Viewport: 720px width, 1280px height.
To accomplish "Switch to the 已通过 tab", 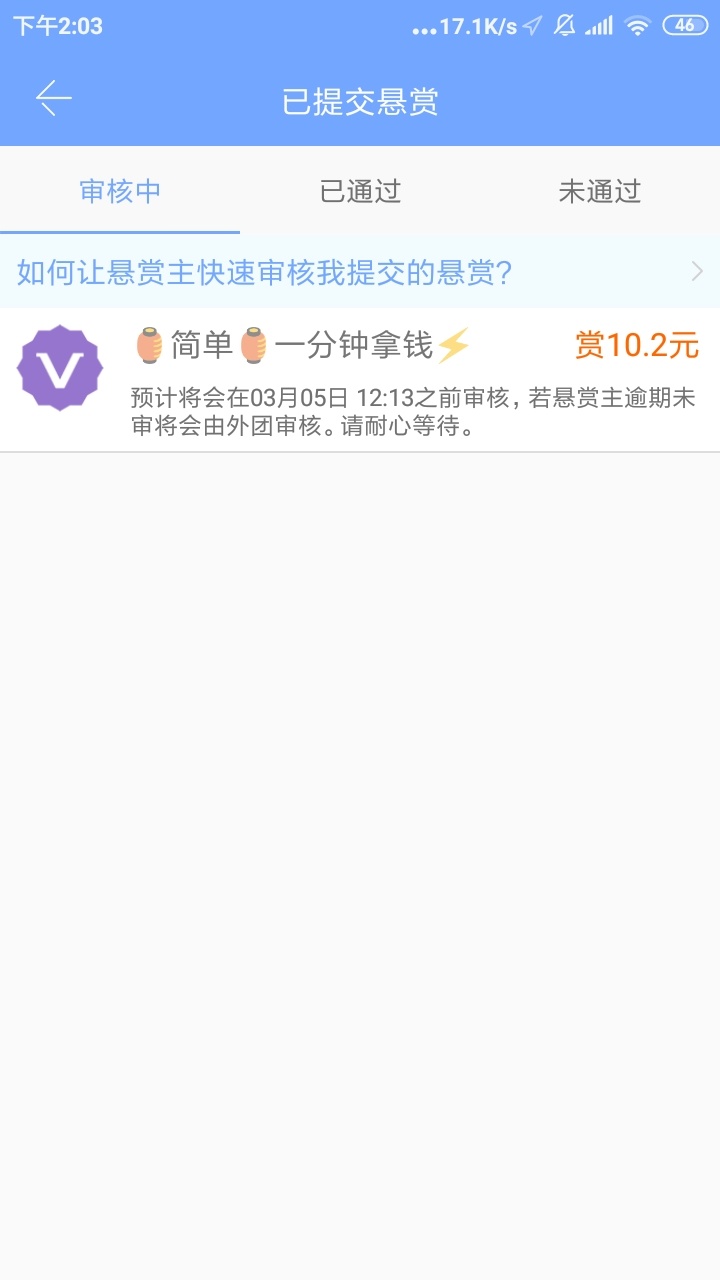I will coord(360,191).
